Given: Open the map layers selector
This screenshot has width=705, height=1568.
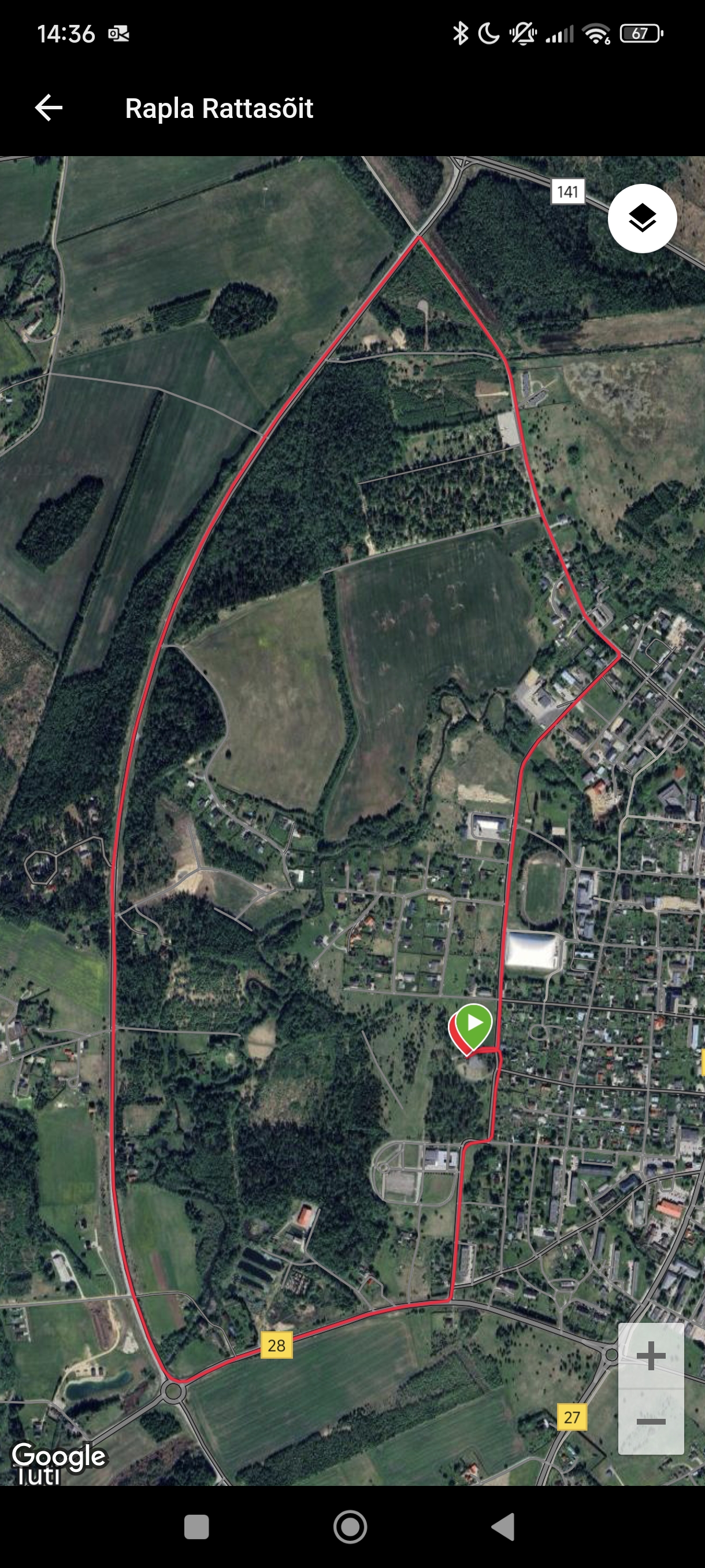Looking at the screenshot, I should coord(643,219).
